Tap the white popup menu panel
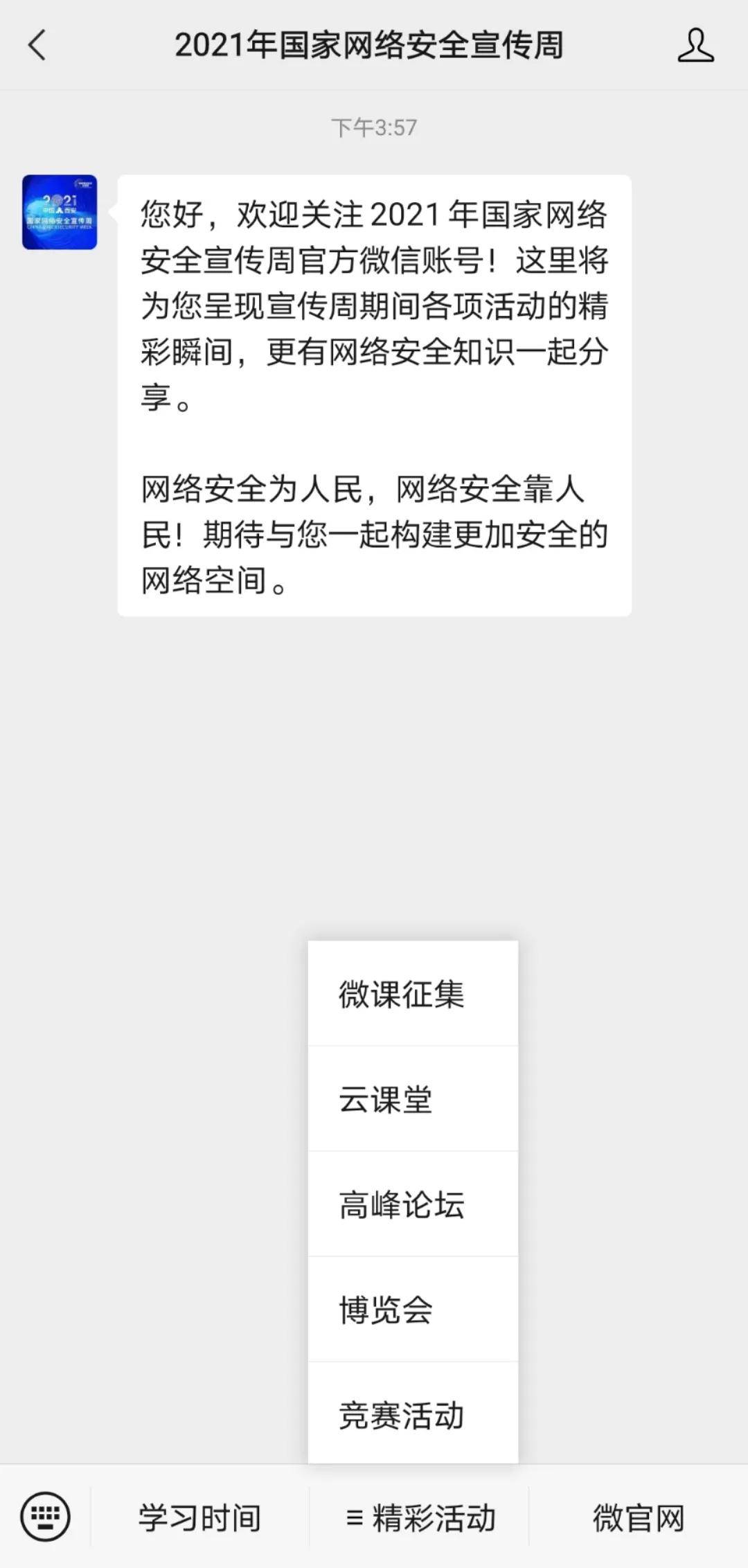The image size is (748, 1568). [x=413, y=1205]
